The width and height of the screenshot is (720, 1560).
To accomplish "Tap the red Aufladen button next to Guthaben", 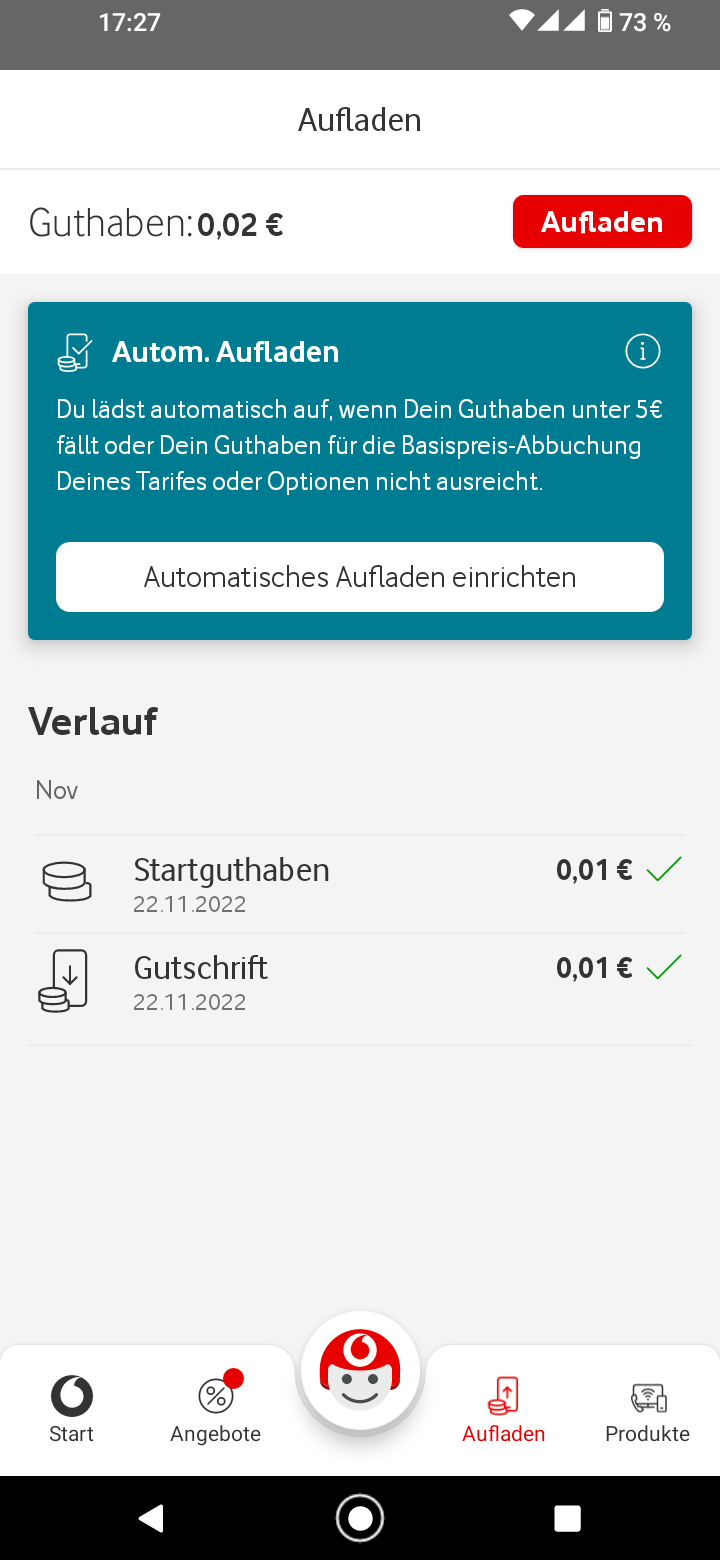I will (602, 222).
